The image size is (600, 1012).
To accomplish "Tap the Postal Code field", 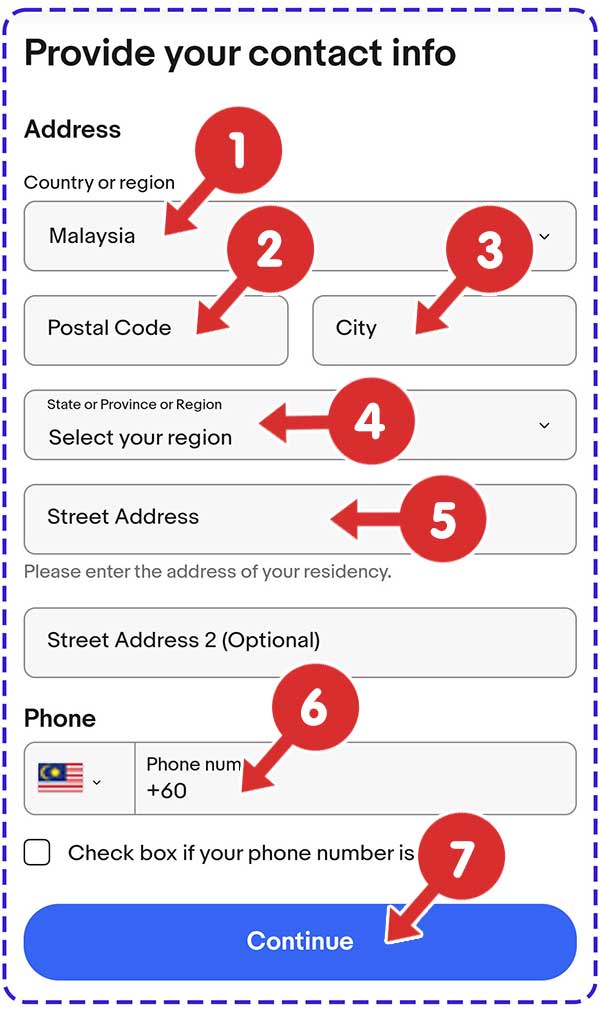I will tap(156, 330).
